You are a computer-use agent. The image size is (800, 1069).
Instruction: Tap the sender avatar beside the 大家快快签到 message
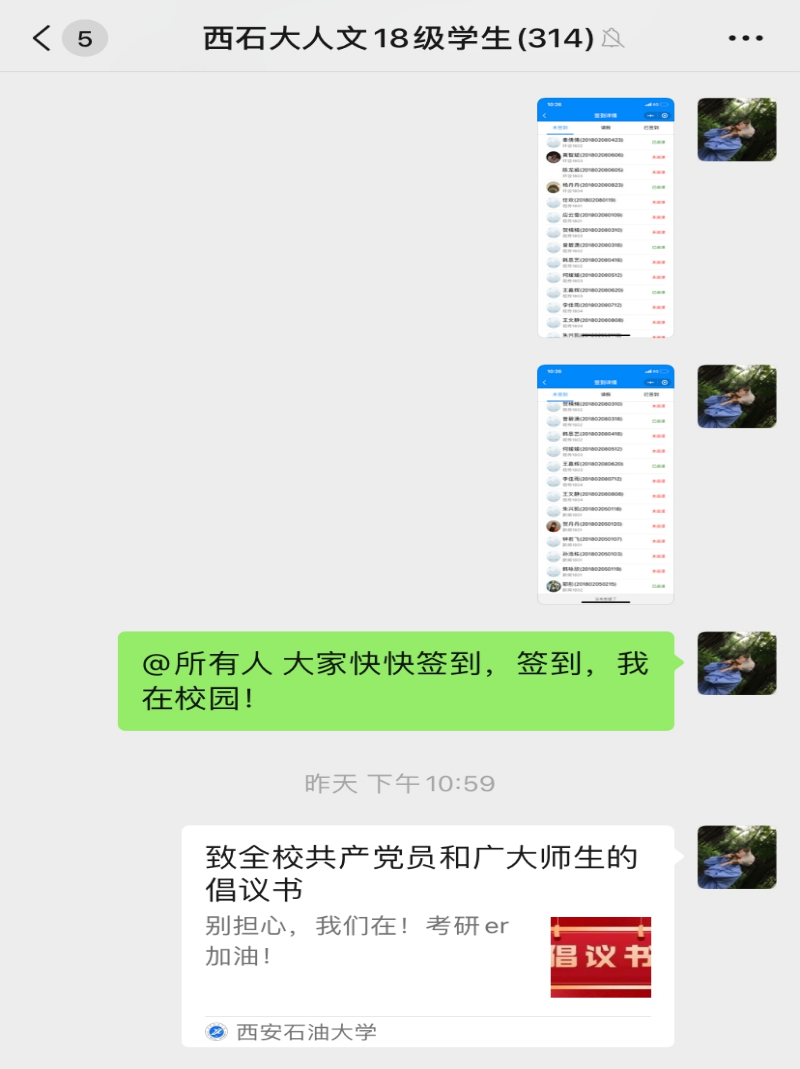pyautogui.click(x=737, y=663)
